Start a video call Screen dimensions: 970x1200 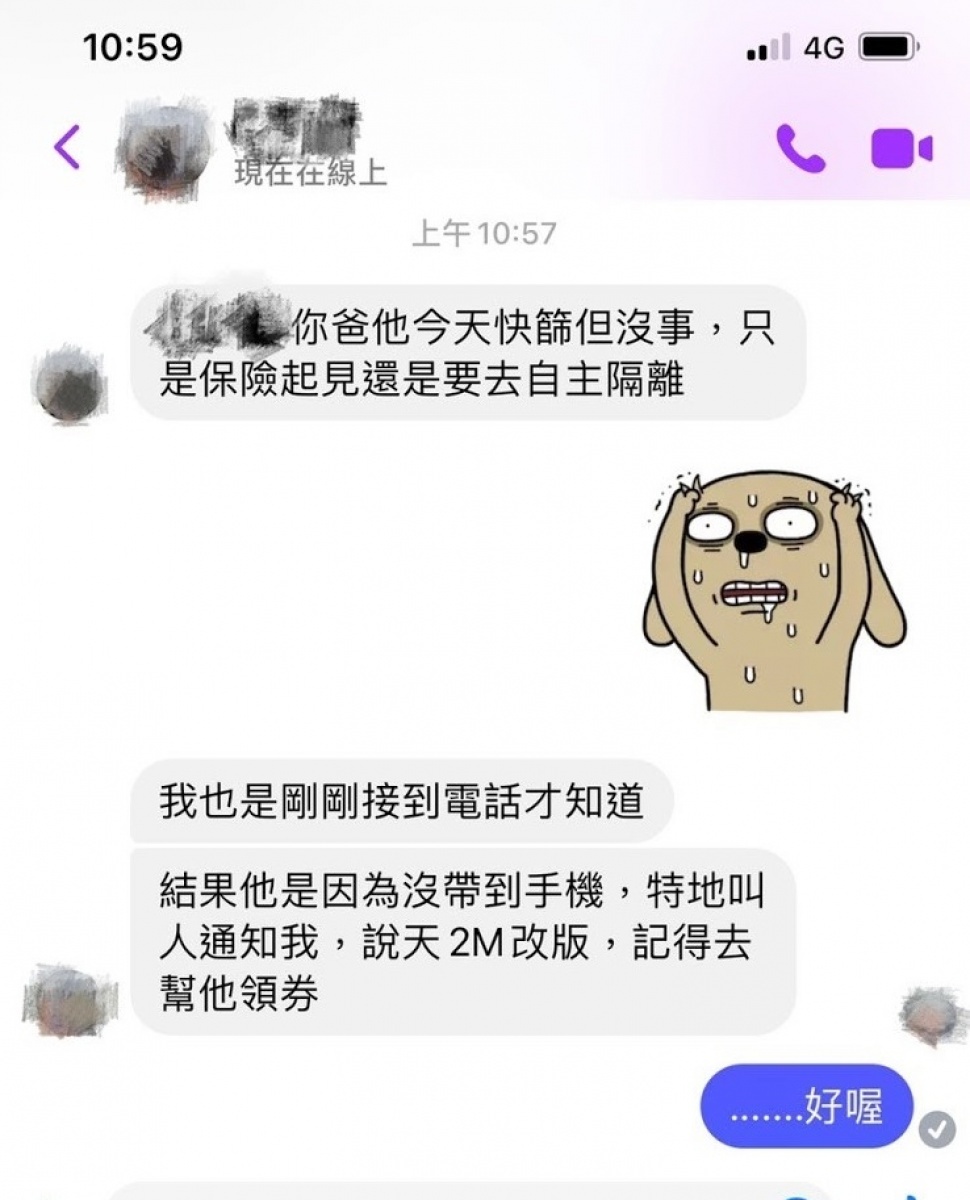tap(901, 149)
